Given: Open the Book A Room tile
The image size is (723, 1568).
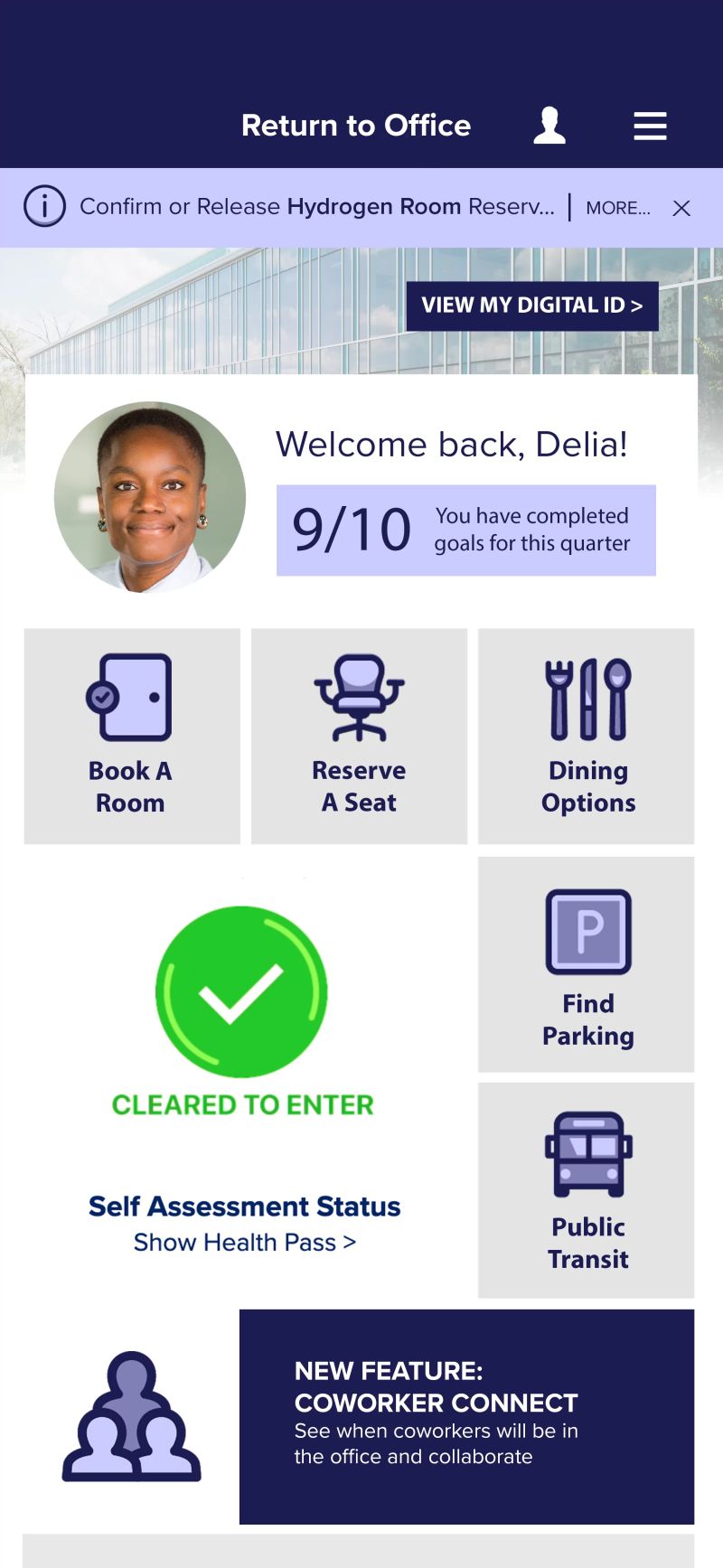Looking at the screenshot, I should point(132,736).
